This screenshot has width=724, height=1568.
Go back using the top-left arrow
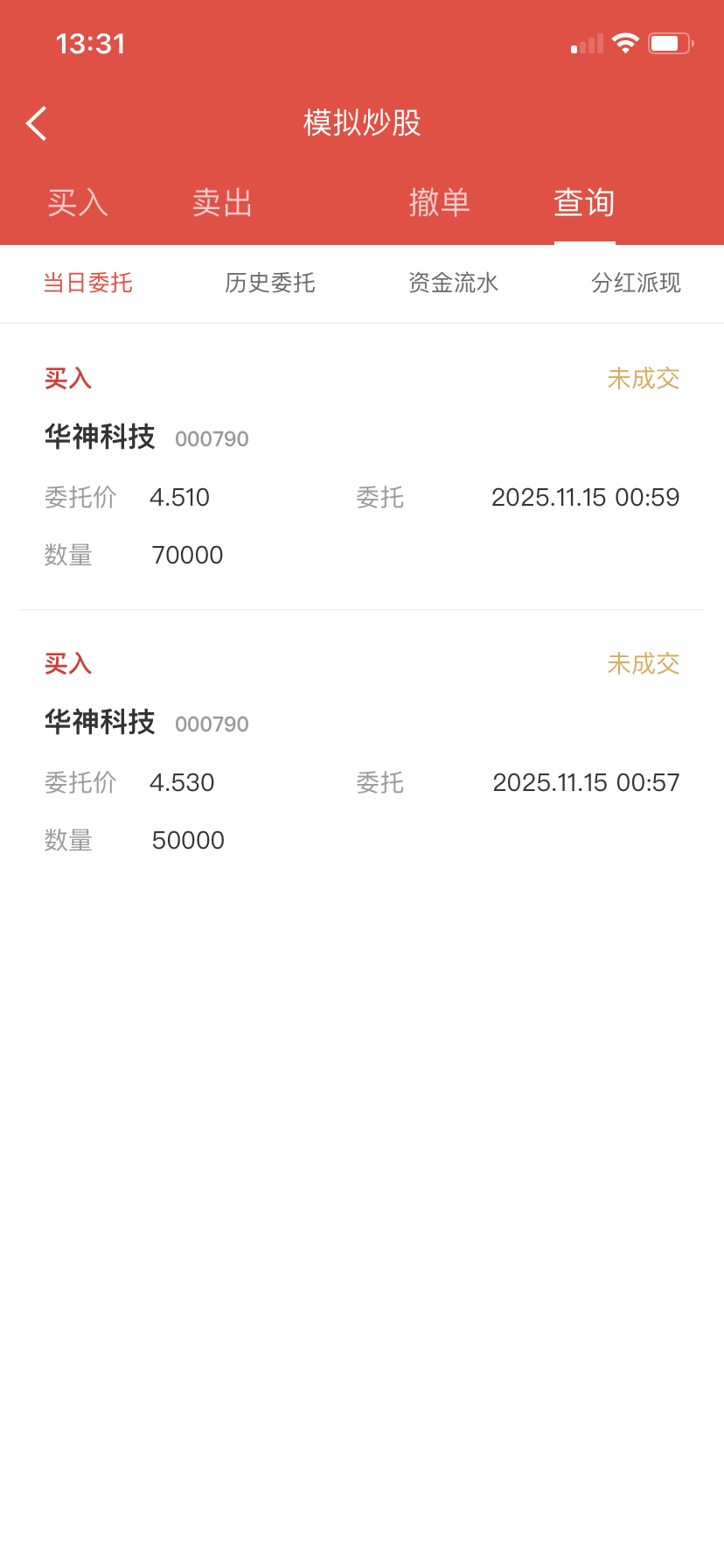click(37, 123)
